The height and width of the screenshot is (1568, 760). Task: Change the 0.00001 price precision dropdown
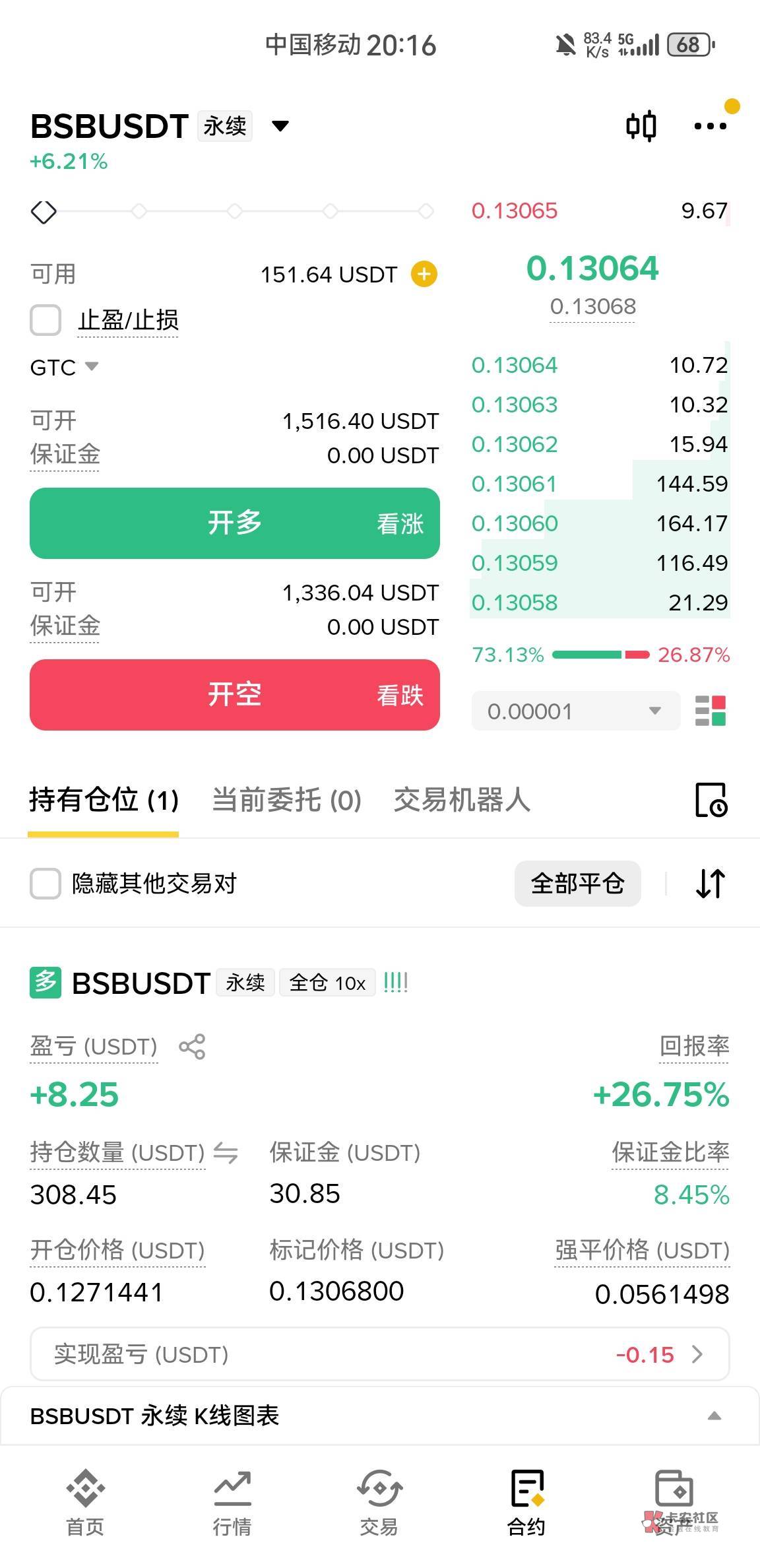pos(575,711)
